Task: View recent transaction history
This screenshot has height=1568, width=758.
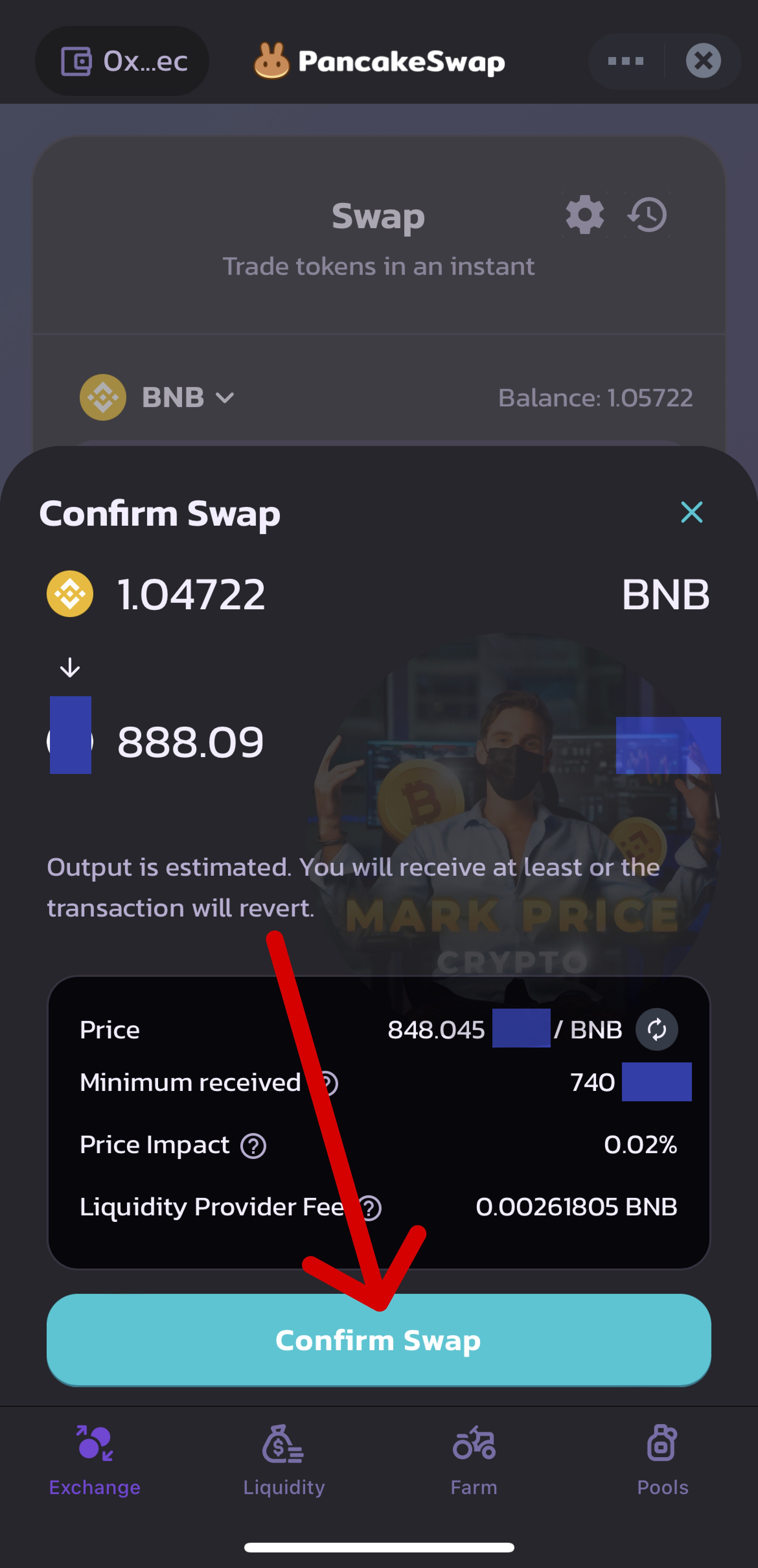Action: tap(648, 215)
